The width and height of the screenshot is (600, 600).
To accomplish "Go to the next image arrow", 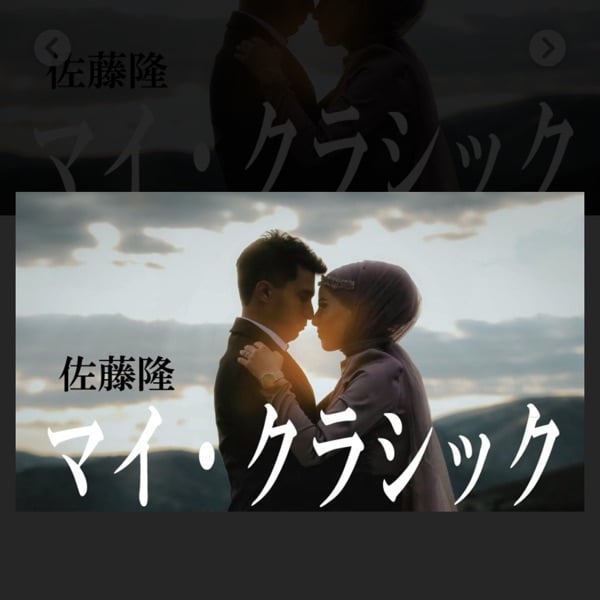I will [x=547, y=47].
